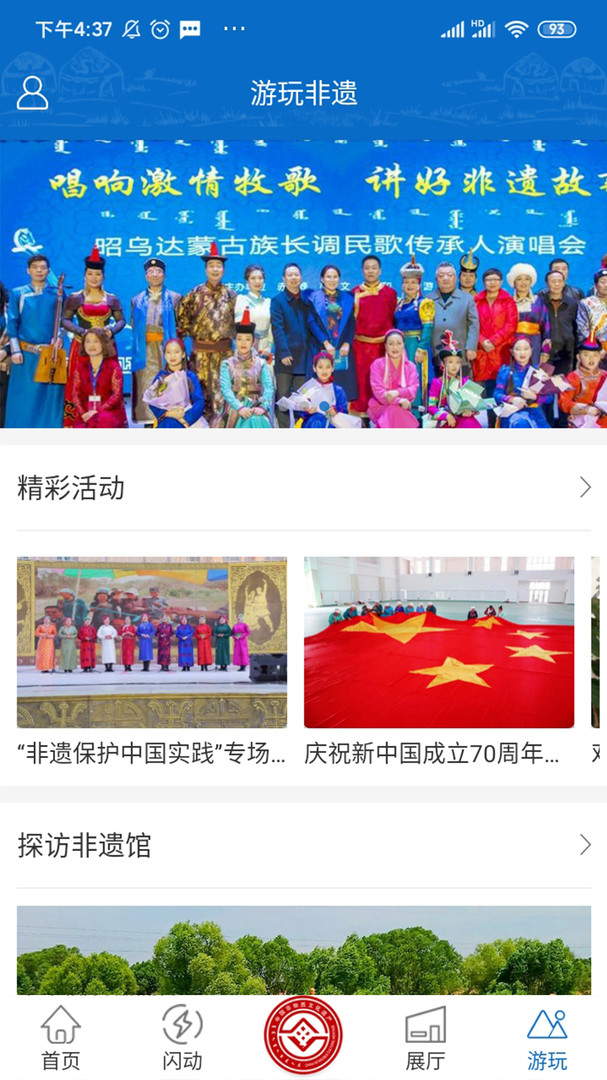This screenshot has width=607, height=1080.
Task: Open the long-tune folk song concert banner
Action: [303, 284]
